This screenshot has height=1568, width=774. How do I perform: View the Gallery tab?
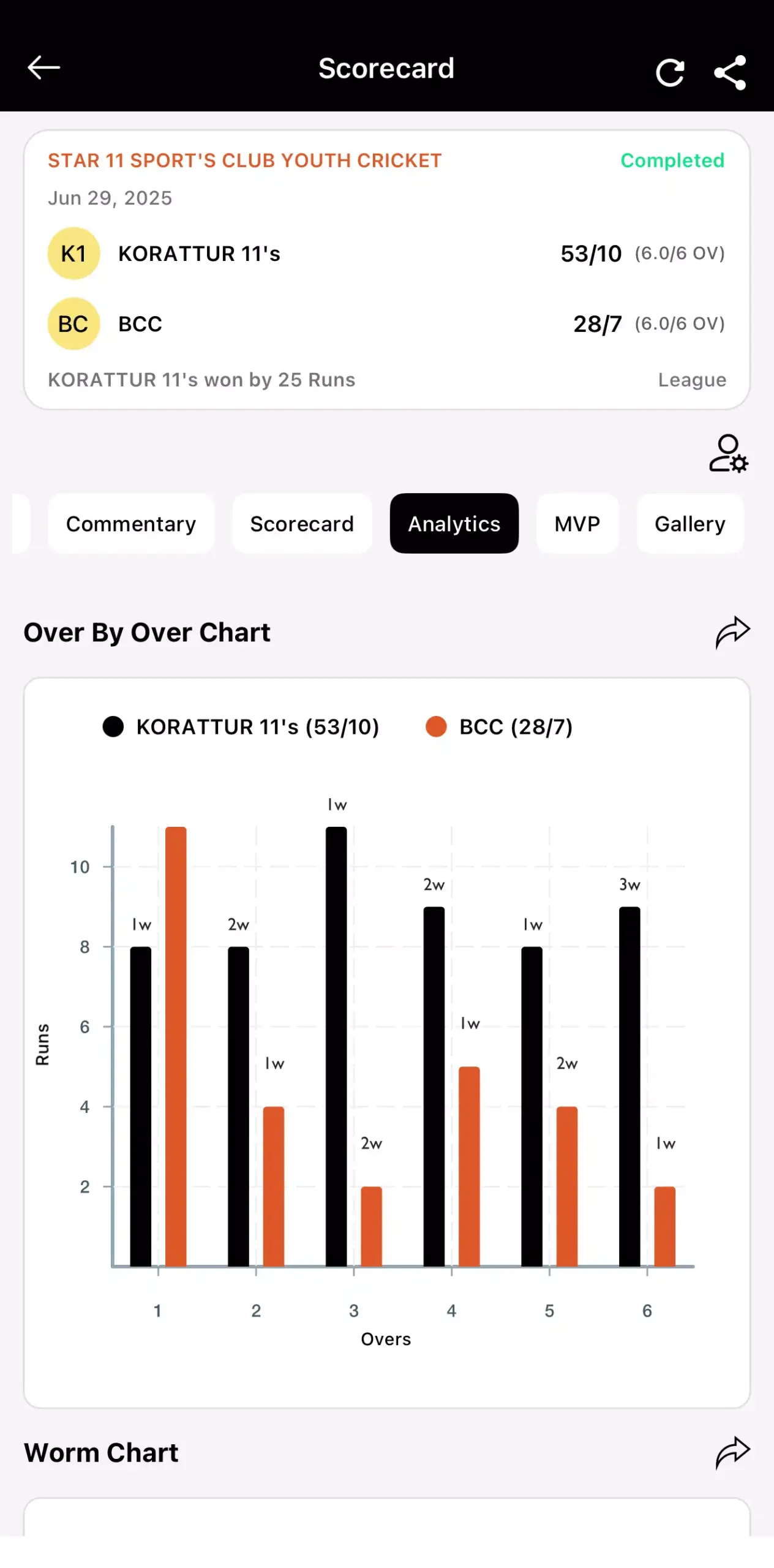tap(690, 524)
